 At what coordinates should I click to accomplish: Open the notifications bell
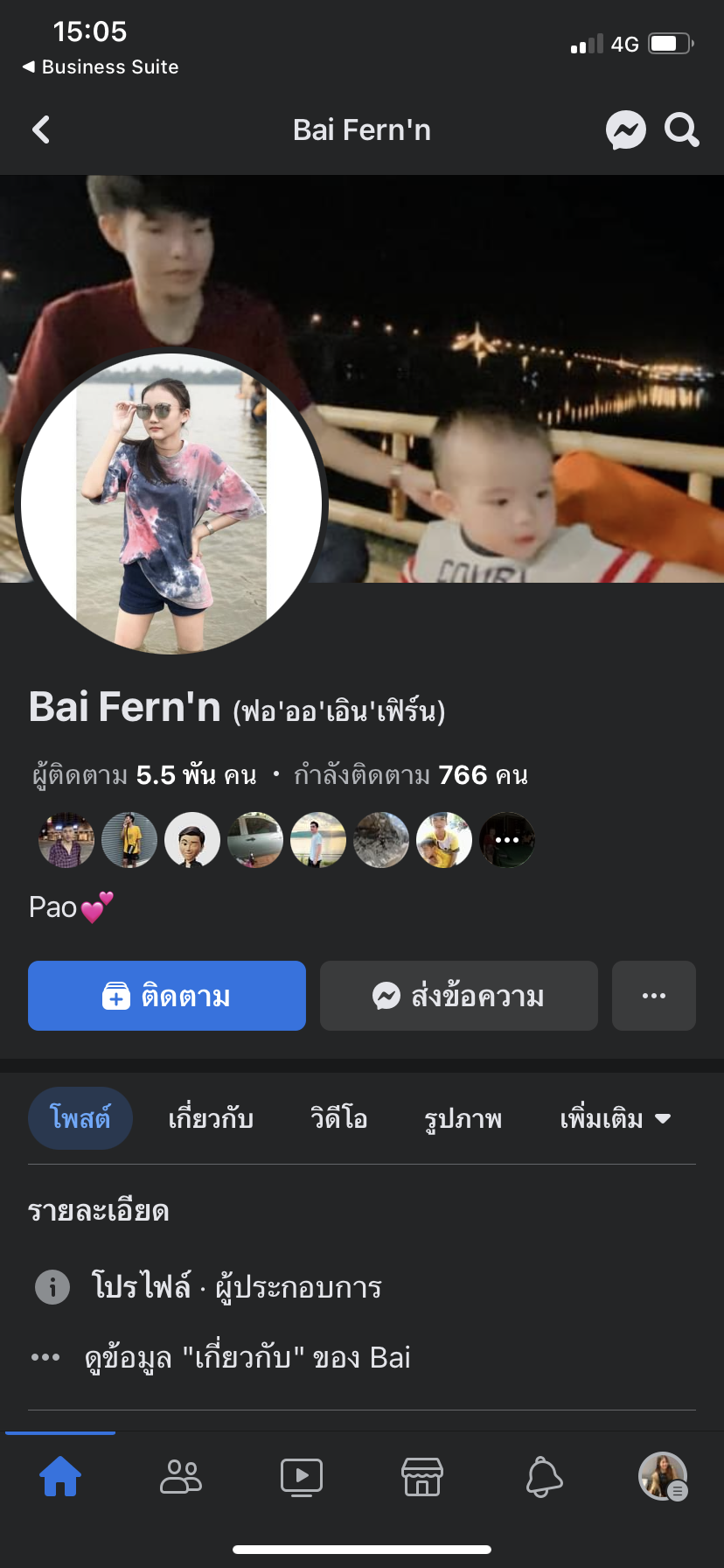[543, 1477]
